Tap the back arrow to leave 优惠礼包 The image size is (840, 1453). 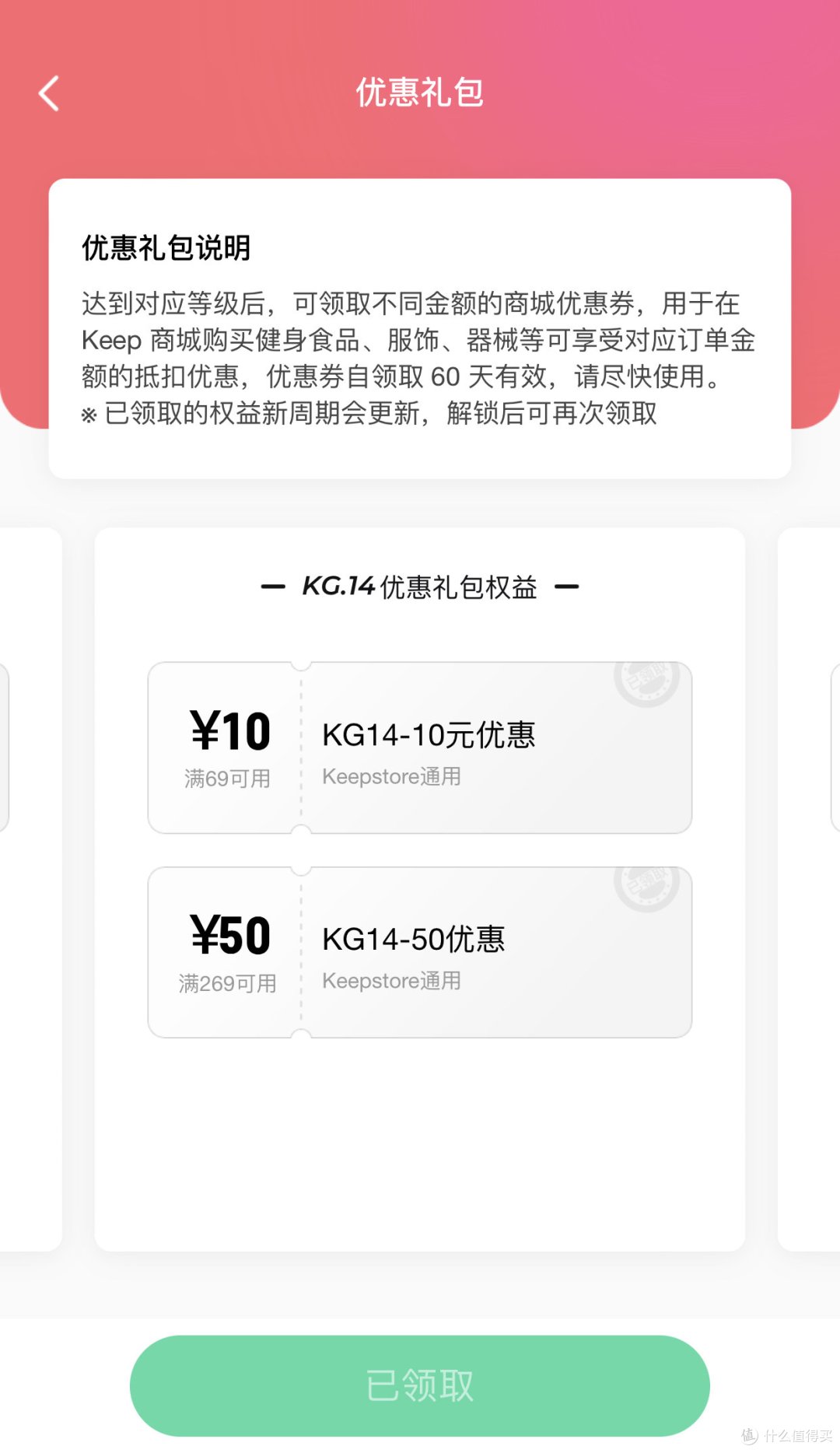[48, 92]
